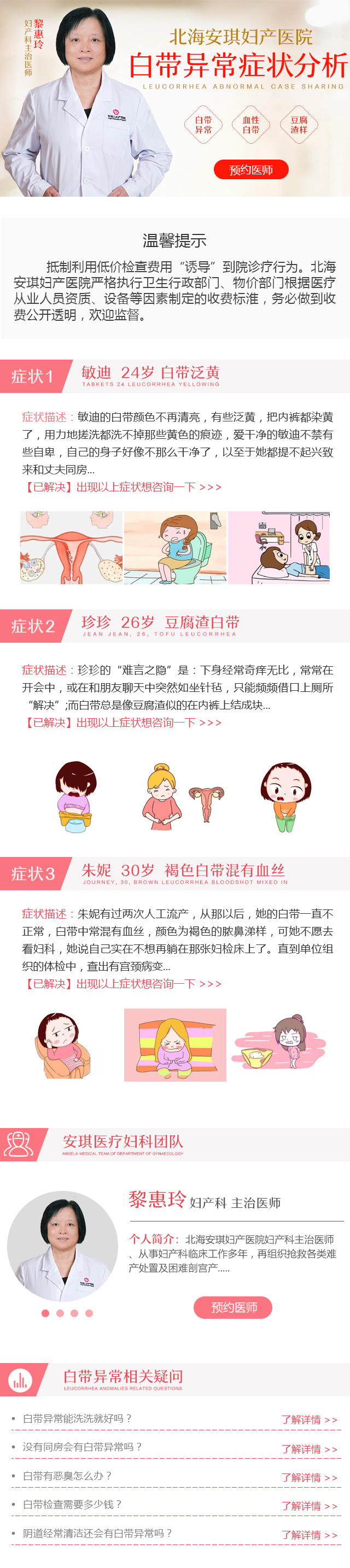Tap 预约医师 under 黎惠玲's profile
Viewport: 350px width, 1568px height.
coord(233,1307)
